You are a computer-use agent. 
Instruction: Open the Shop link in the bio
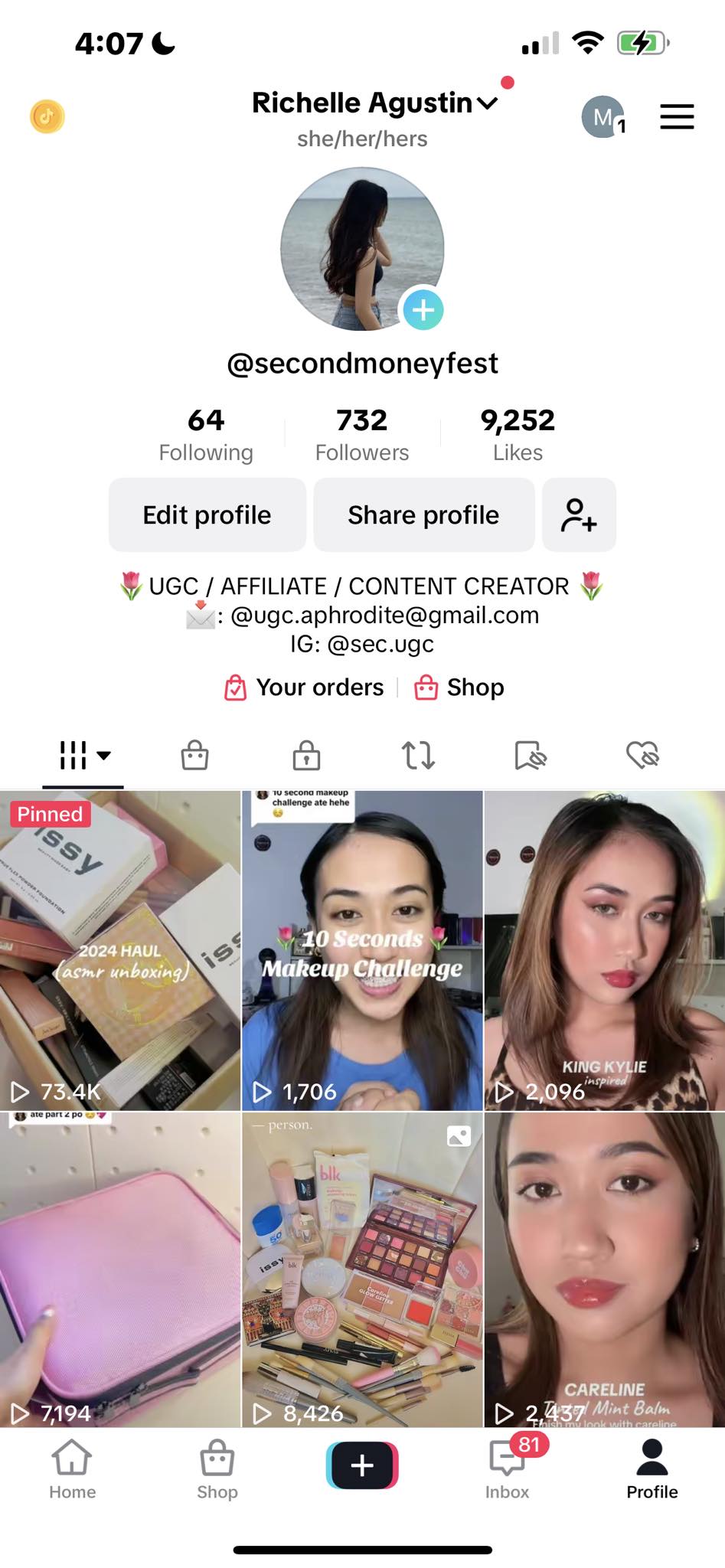point(459,688)
